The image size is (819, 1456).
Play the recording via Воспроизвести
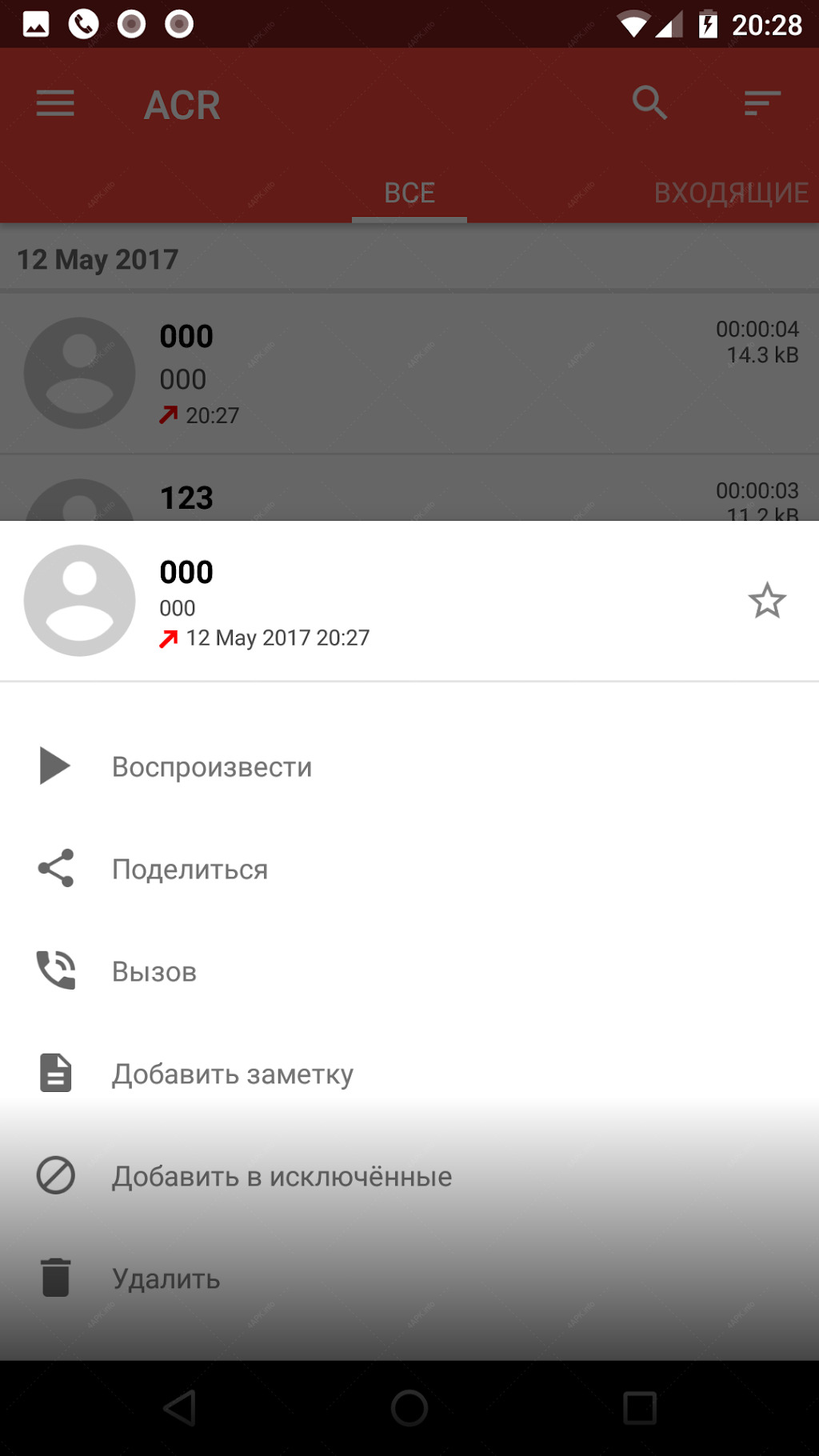point(409,766)
